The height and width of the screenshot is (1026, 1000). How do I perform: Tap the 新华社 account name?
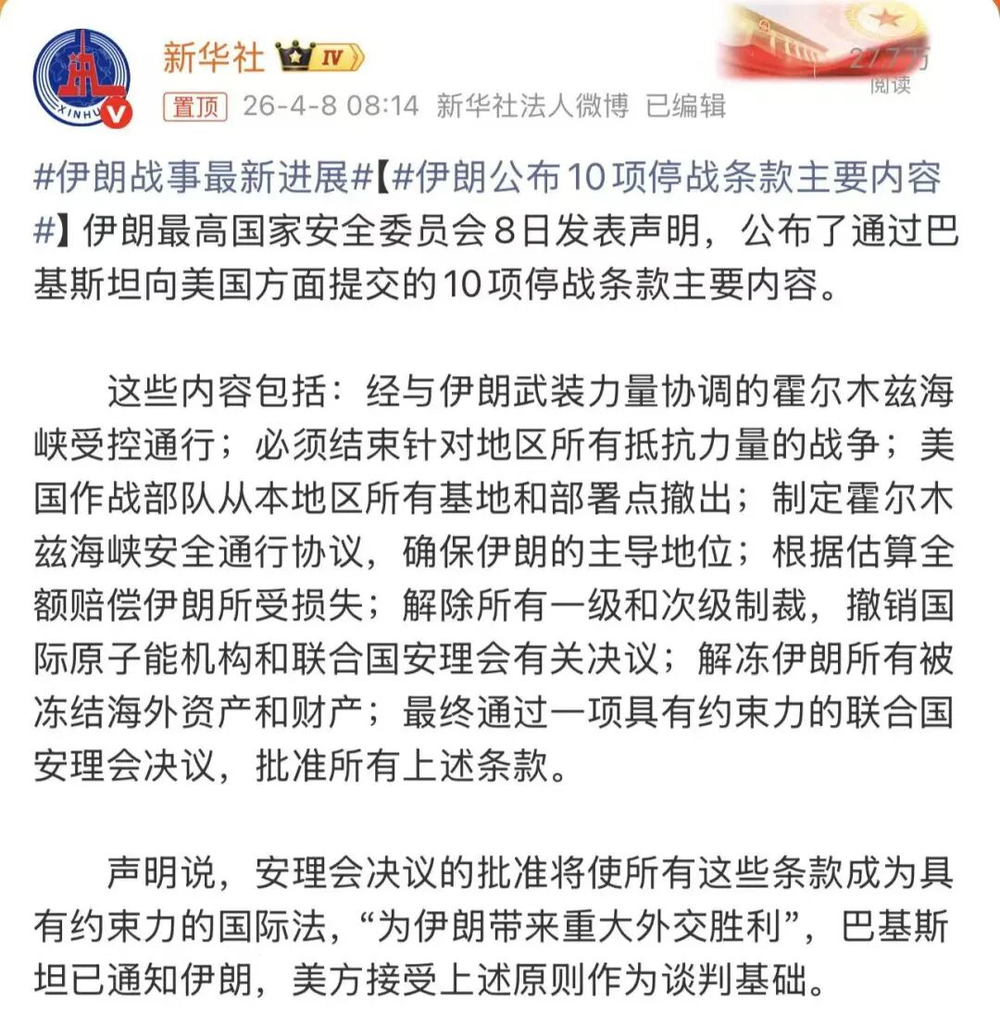[214, 57]
